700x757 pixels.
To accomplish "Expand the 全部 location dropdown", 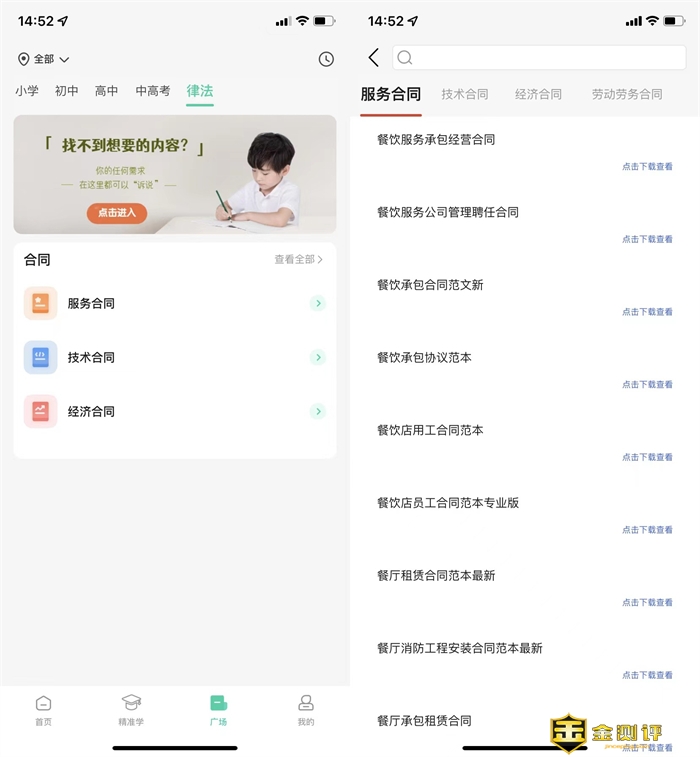I will pos(44,60).
